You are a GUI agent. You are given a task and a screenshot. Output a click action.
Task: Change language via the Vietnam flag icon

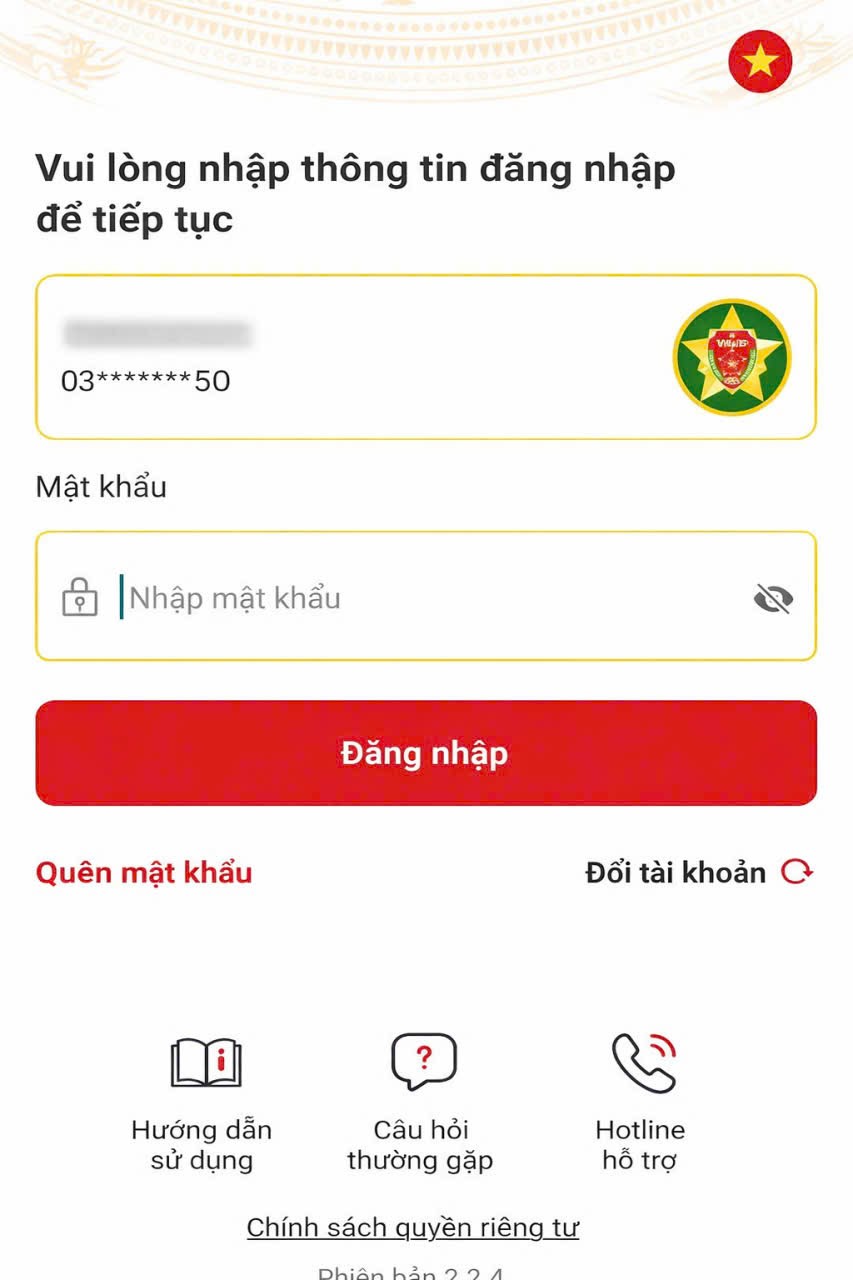[760, 62]
